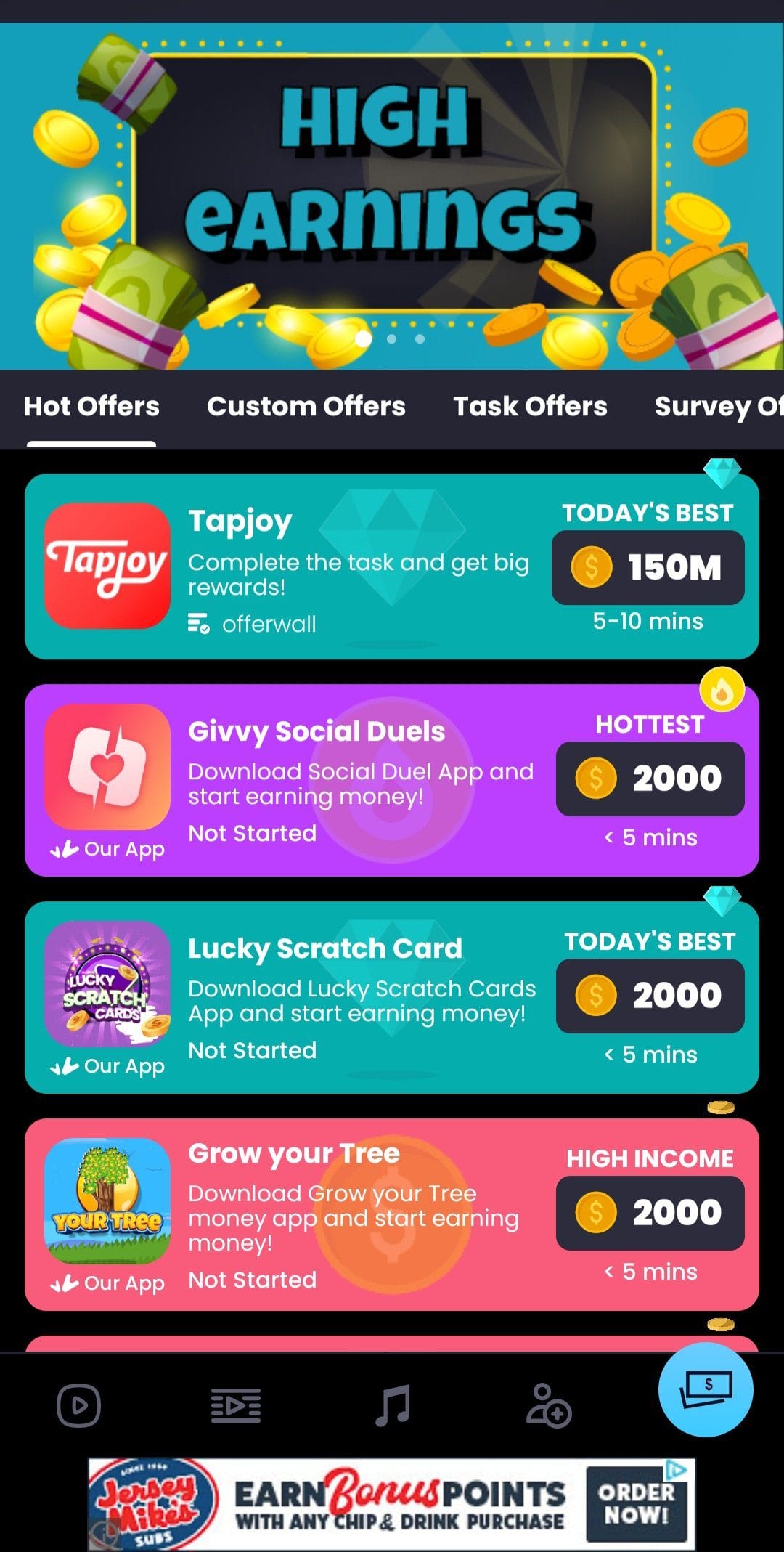Open the invite friends tab
Screen dimensions: 784x1552
[549, 1406]
